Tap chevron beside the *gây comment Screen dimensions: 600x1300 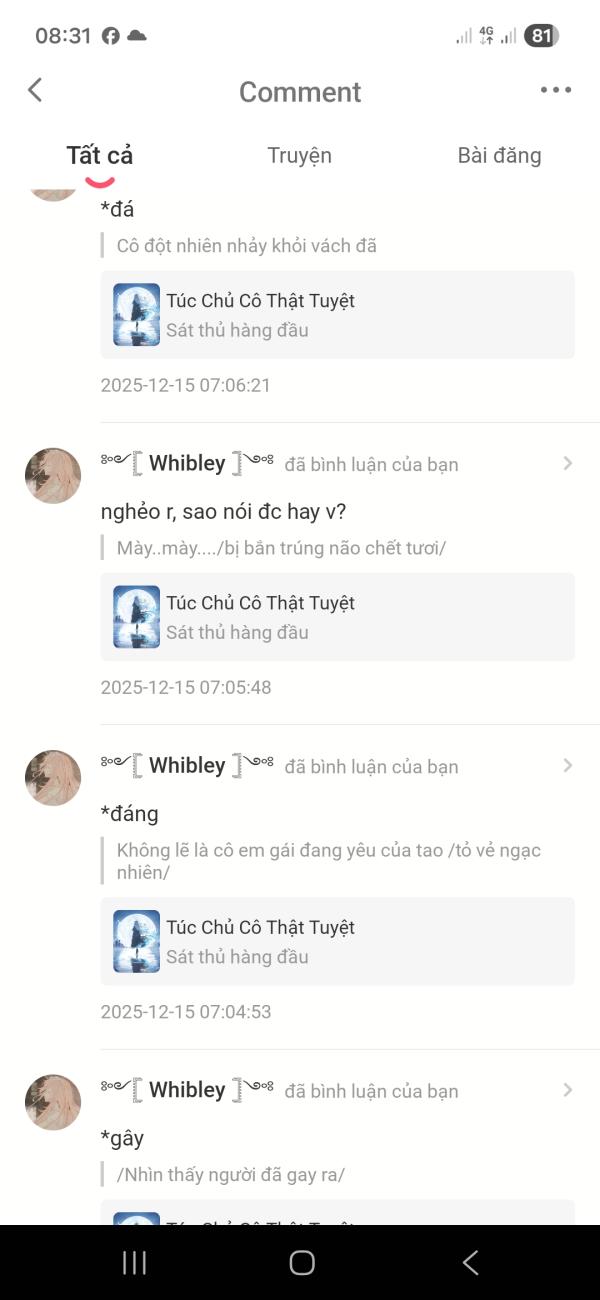(x=567, y=1089)
